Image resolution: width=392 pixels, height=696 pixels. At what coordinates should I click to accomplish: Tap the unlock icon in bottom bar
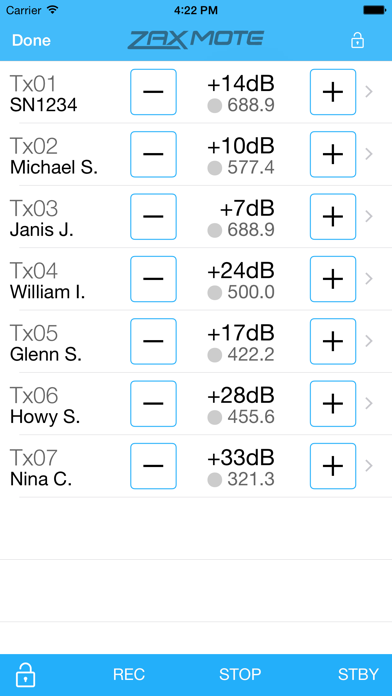click(25, 675)
